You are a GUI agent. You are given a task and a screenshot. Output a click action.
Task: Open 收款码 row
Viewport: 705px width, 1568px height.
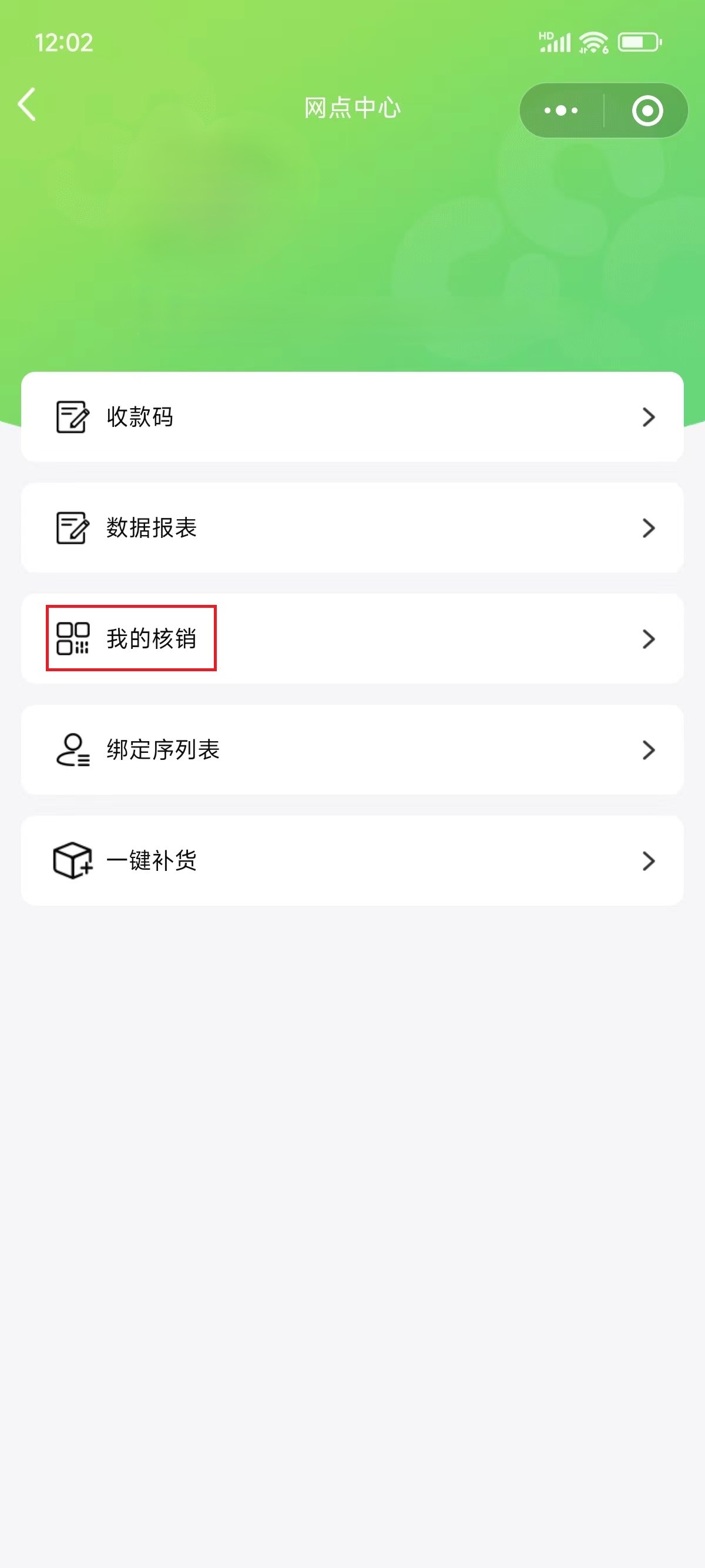[x=352, y=417]
